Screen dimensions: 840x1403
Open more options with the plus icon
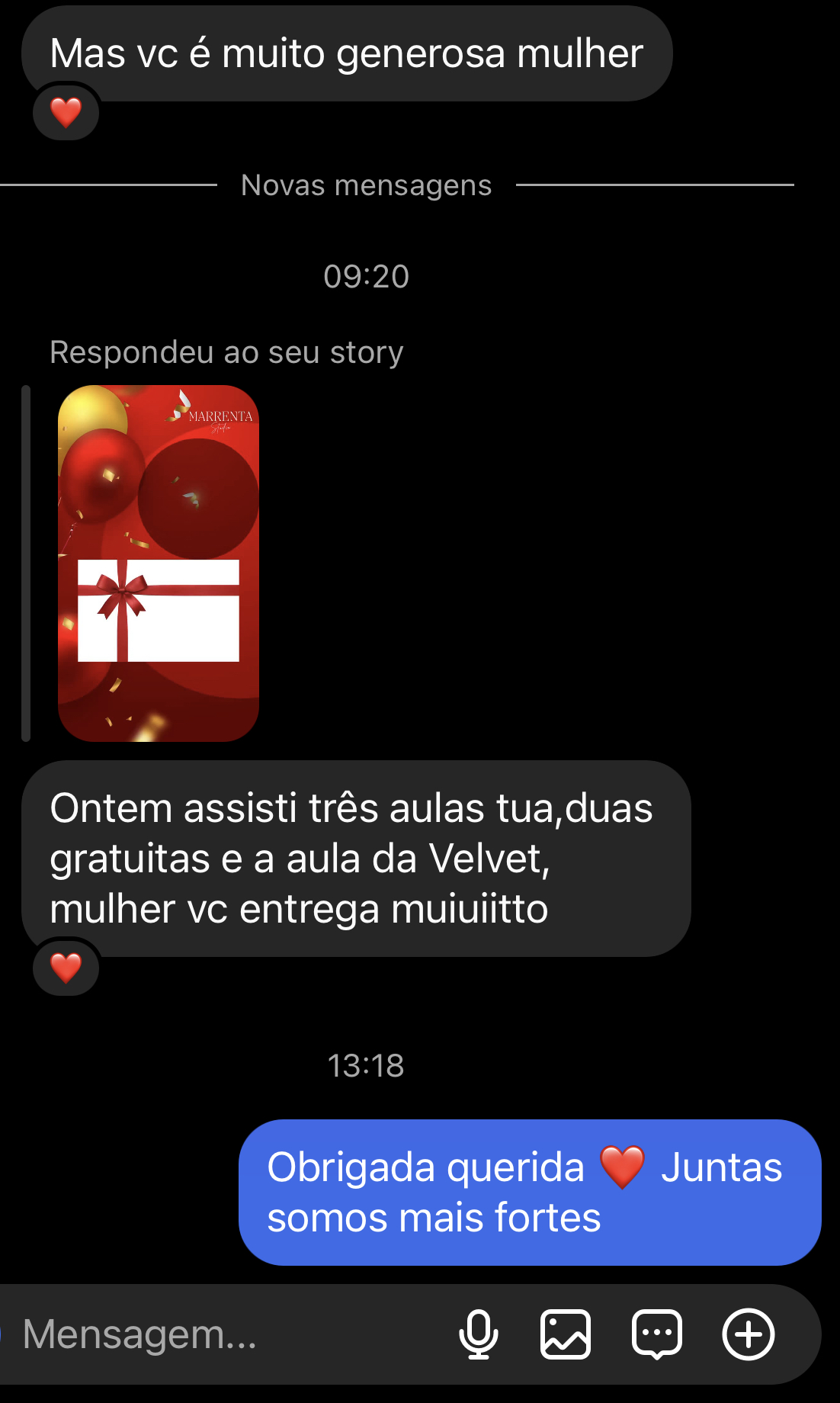pos(749,1334)
